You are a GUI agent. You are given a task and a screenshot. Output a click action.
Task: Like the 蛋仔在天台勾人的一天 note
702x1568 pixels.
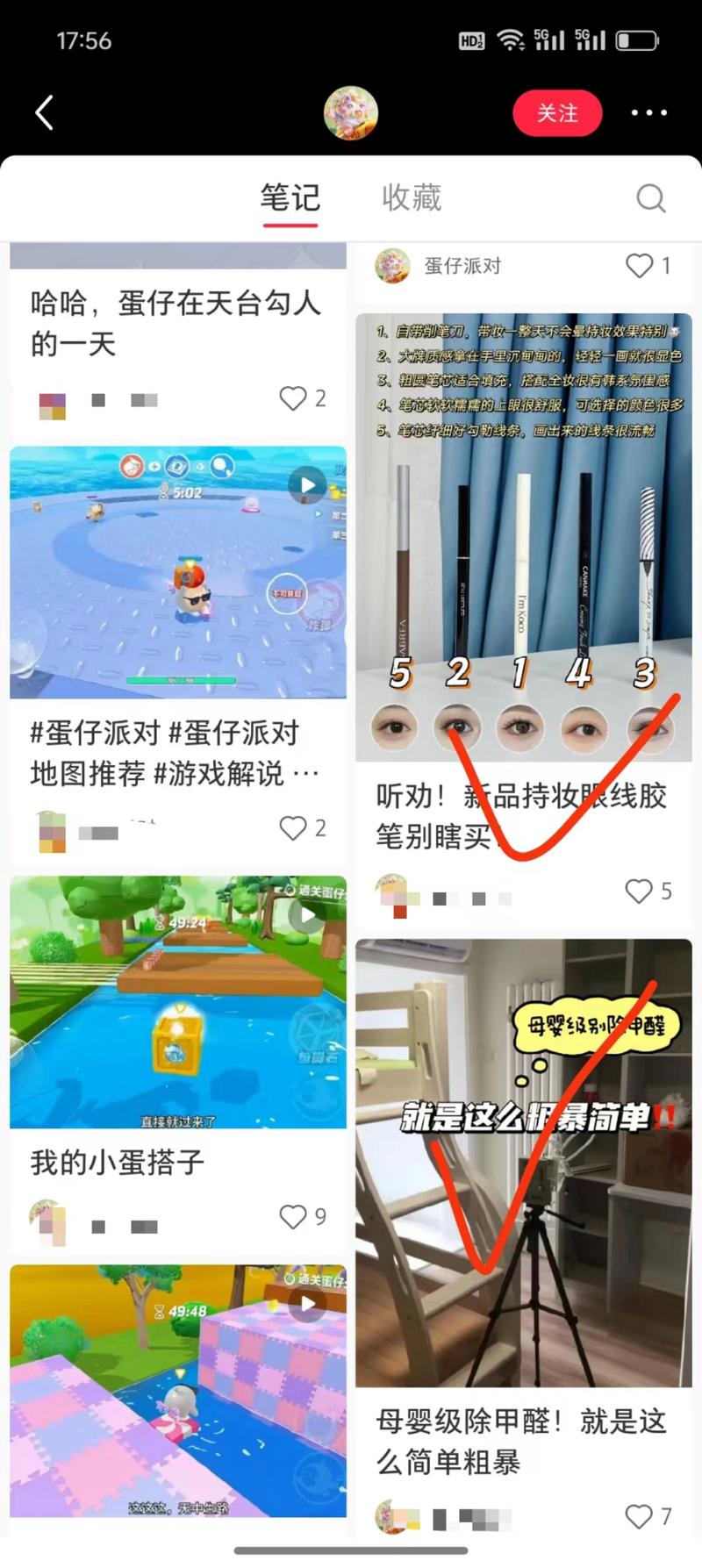tap(293, 398)
